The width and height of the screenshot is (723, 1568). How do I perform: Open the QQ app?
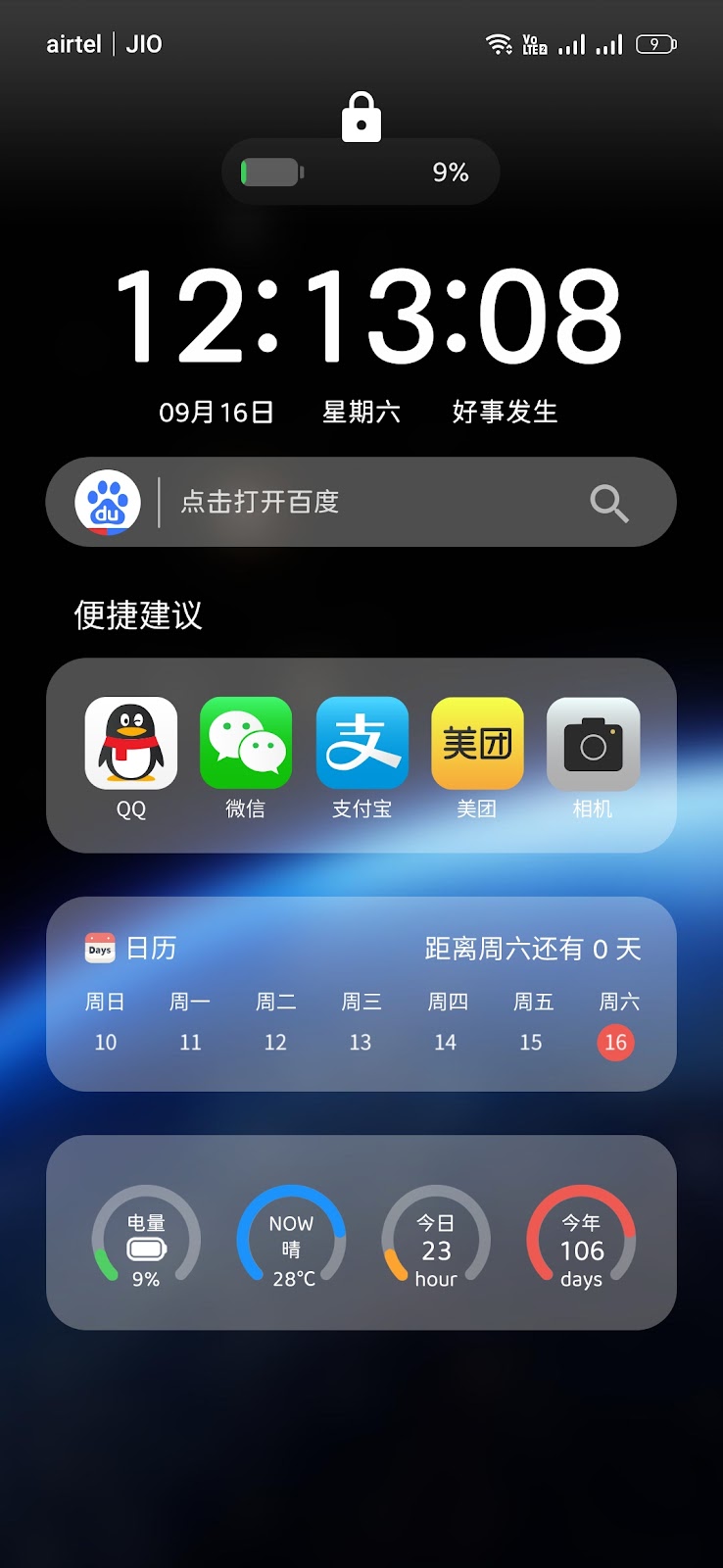pyautogui.click(x=131, y=744)
